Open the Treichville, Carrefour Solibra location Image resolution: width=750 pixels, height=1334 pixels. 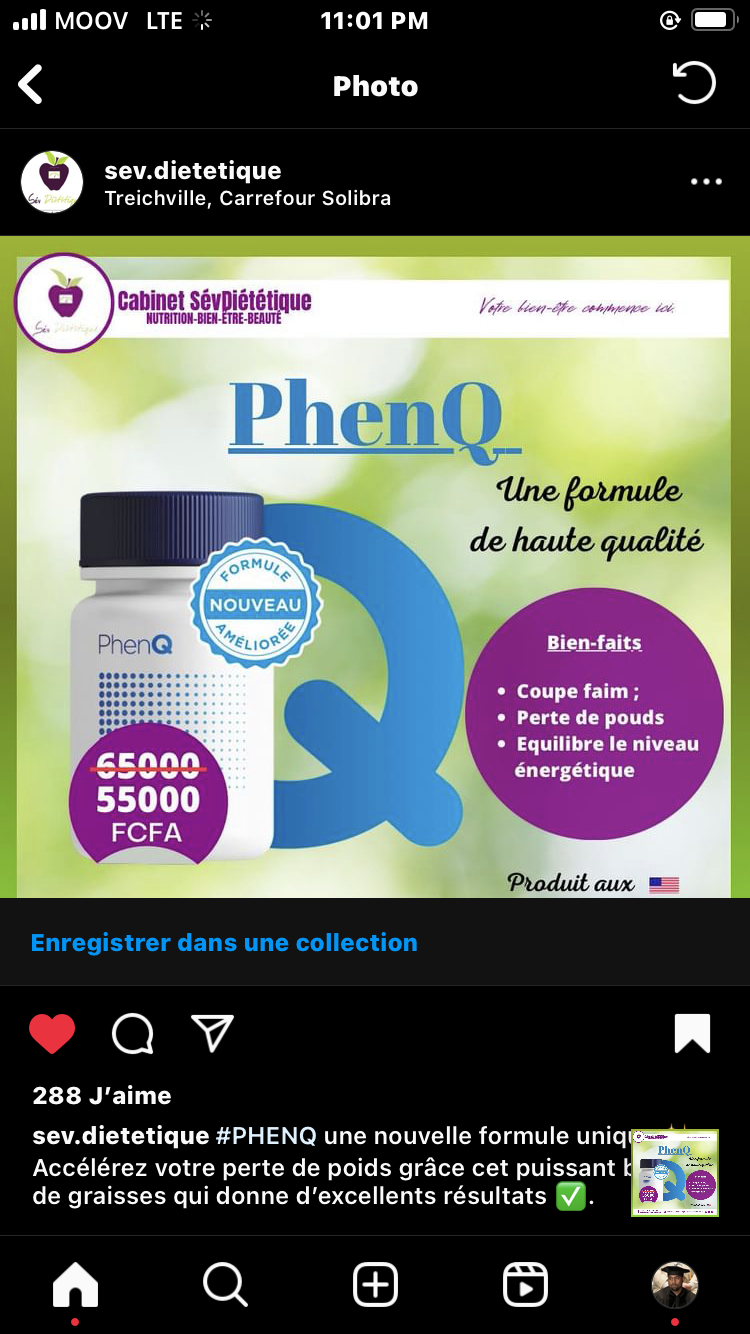pyautogui.click(x=247, y=198)
